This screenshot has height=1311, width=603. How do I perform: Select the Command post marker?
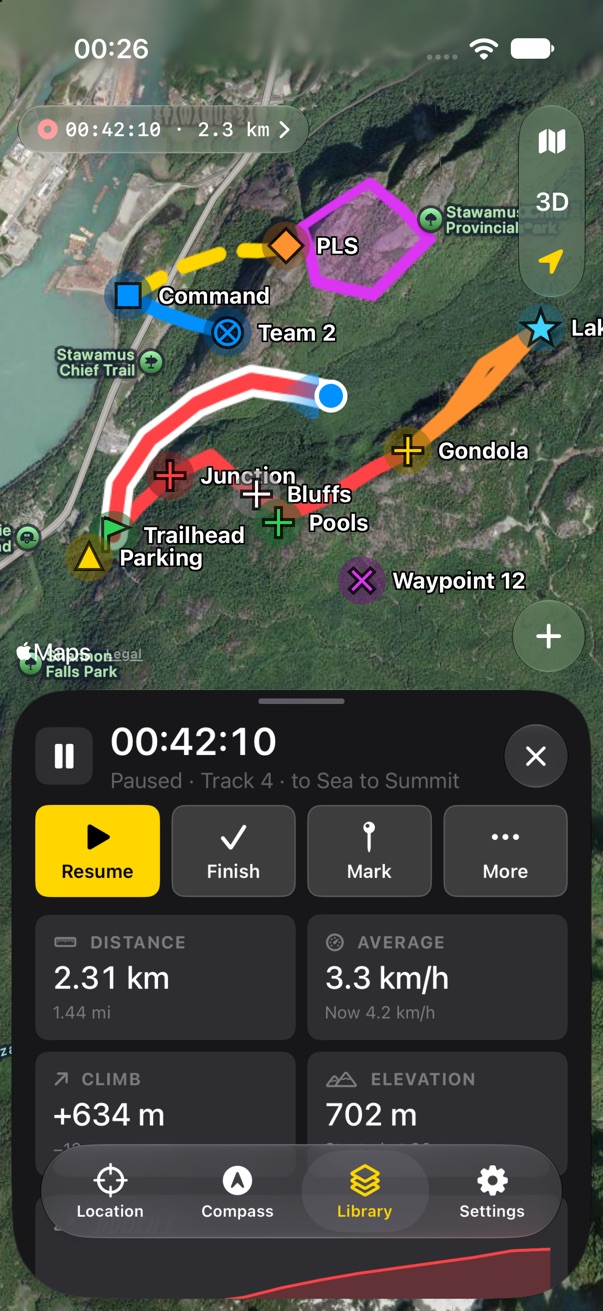pos(128,295)
